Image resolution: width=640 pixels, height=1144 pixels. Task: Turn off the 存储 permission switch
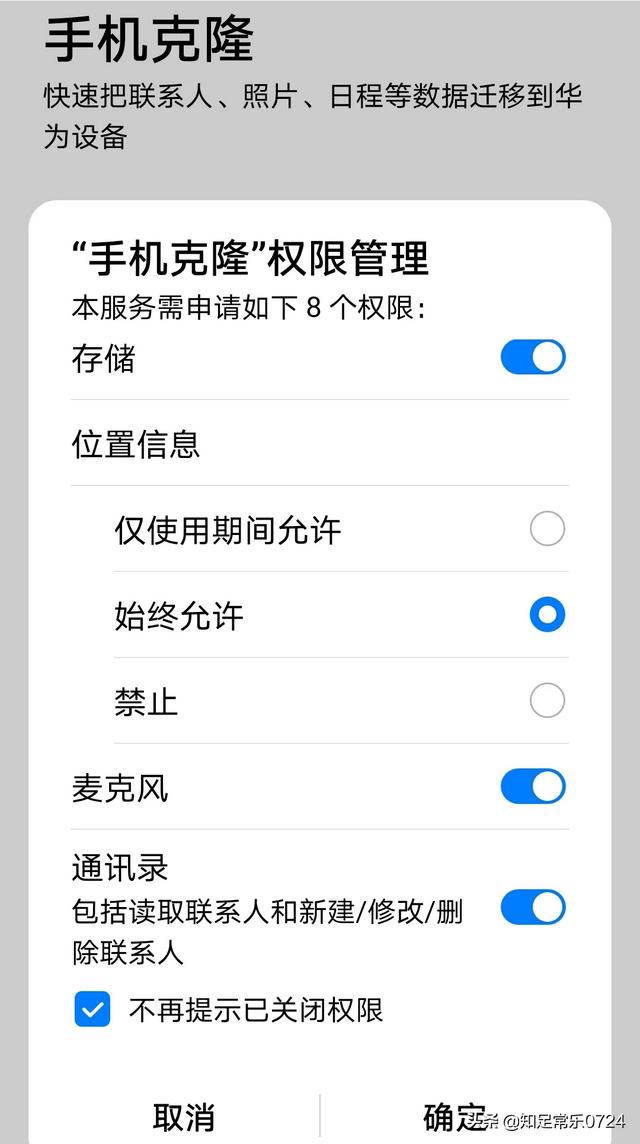(x=533, y=358)
